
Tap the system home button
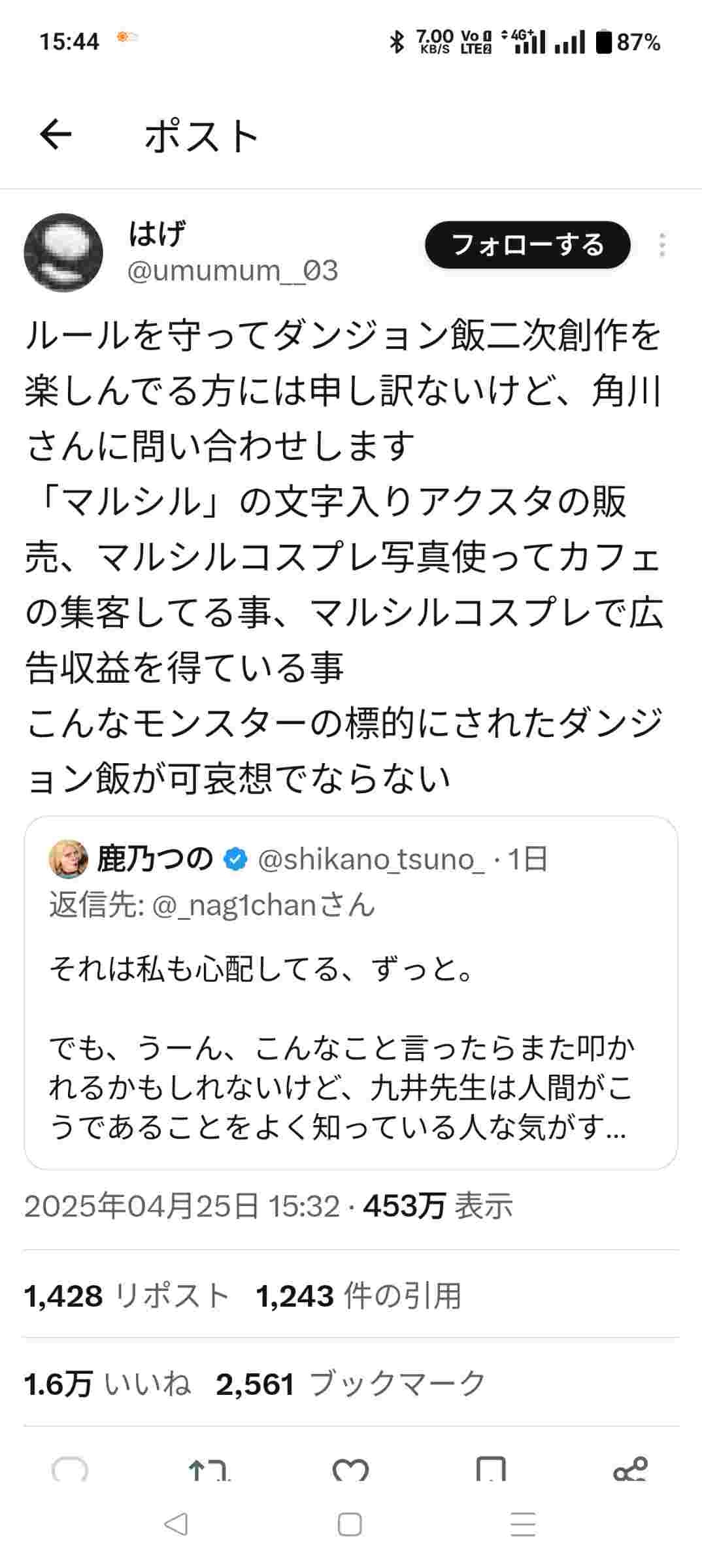point(350,1525)
